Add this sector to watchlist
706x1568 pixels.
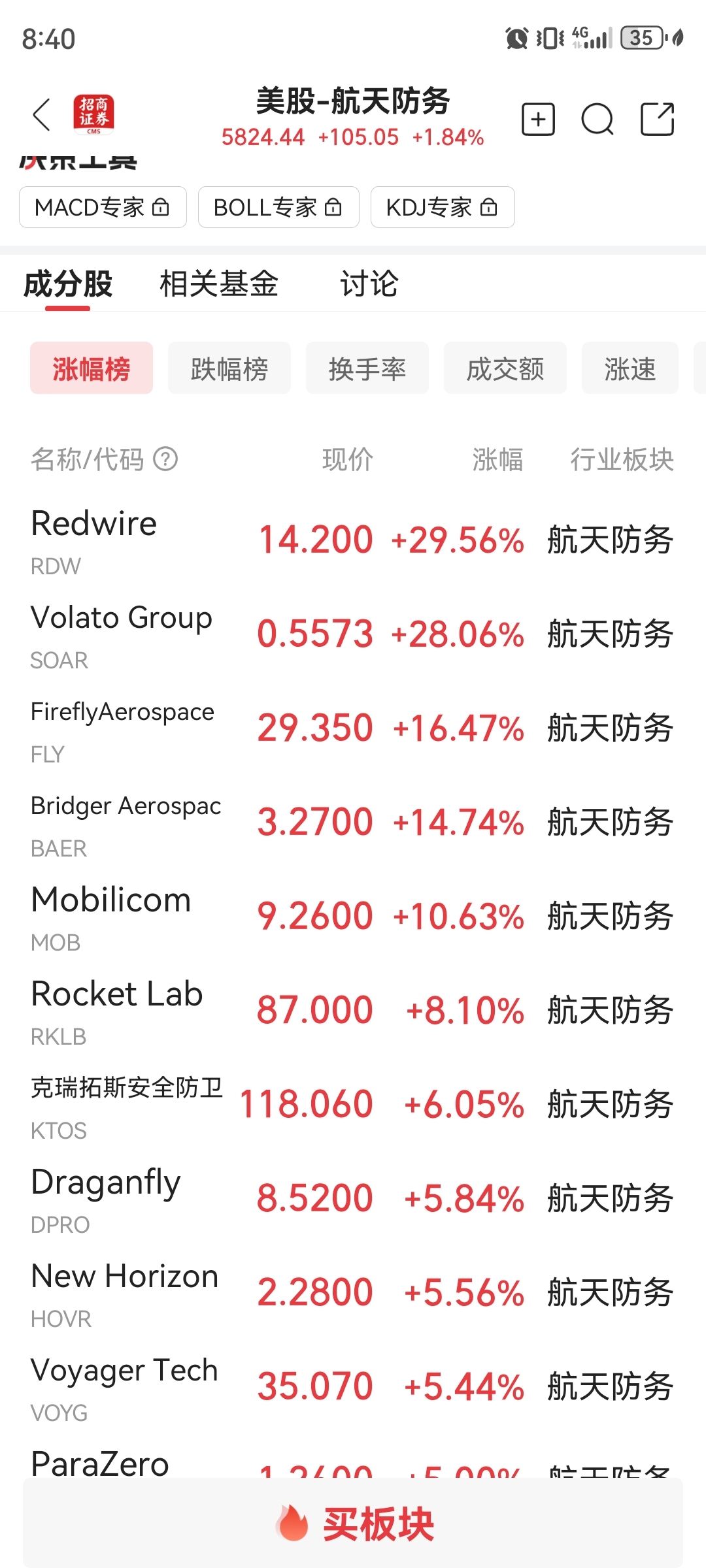tap(538, 120)
